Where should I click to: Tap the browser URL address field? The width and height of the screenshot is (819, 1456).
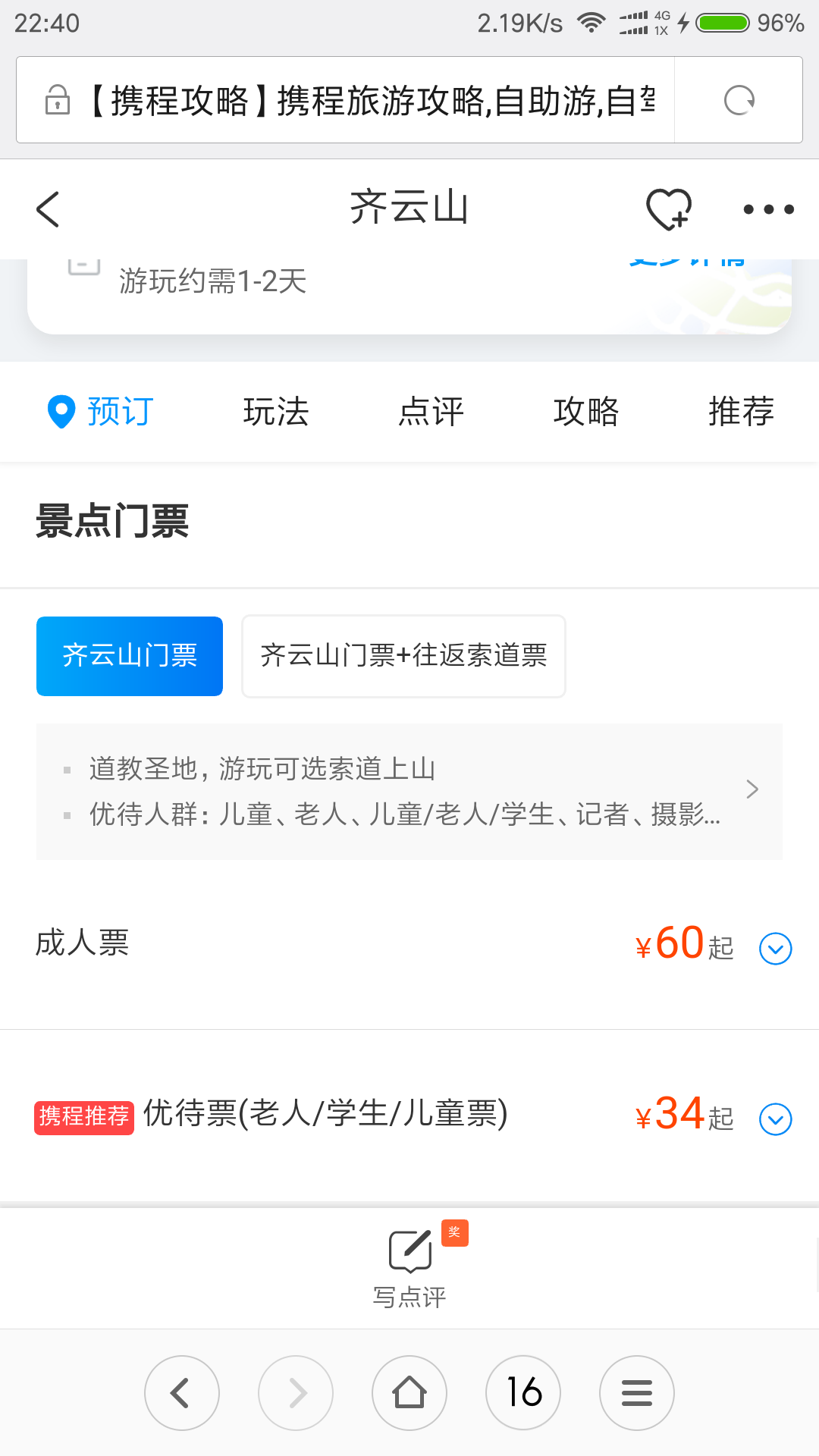point(346,100)
